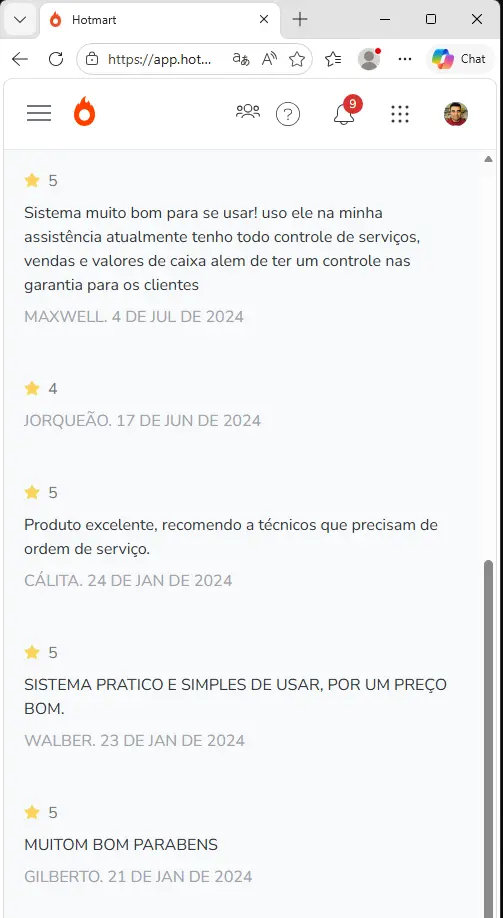Open the apps grid menu
Screen dimensions: 503x918
click(400, 114)
